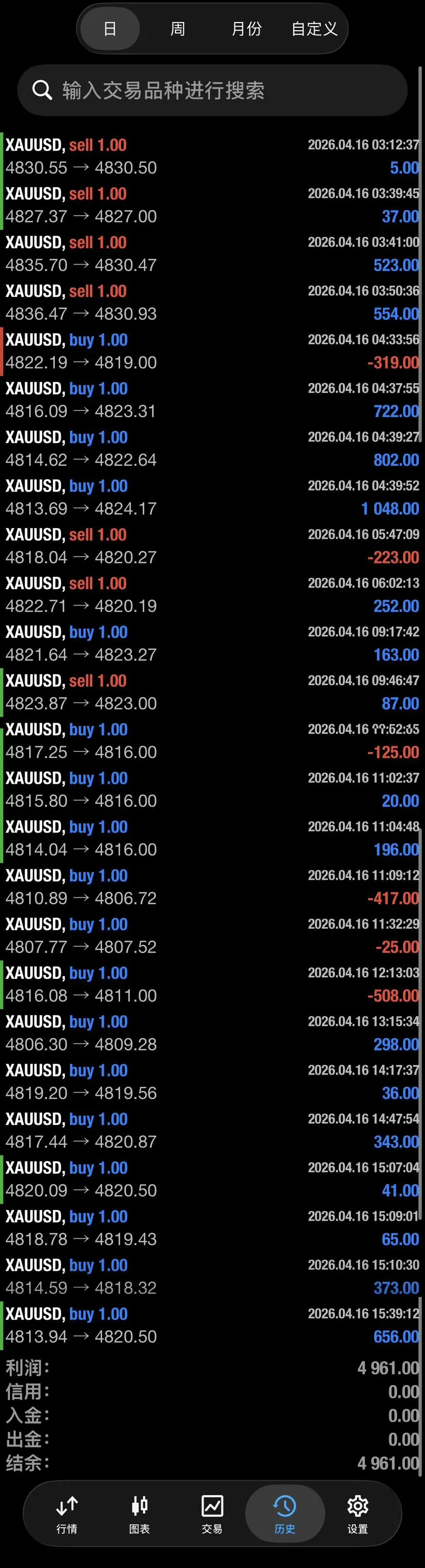This screenshot has width=425, height=1568.
Task: Open the buy trade closed at 12:13:03
Action: (212, 984)
